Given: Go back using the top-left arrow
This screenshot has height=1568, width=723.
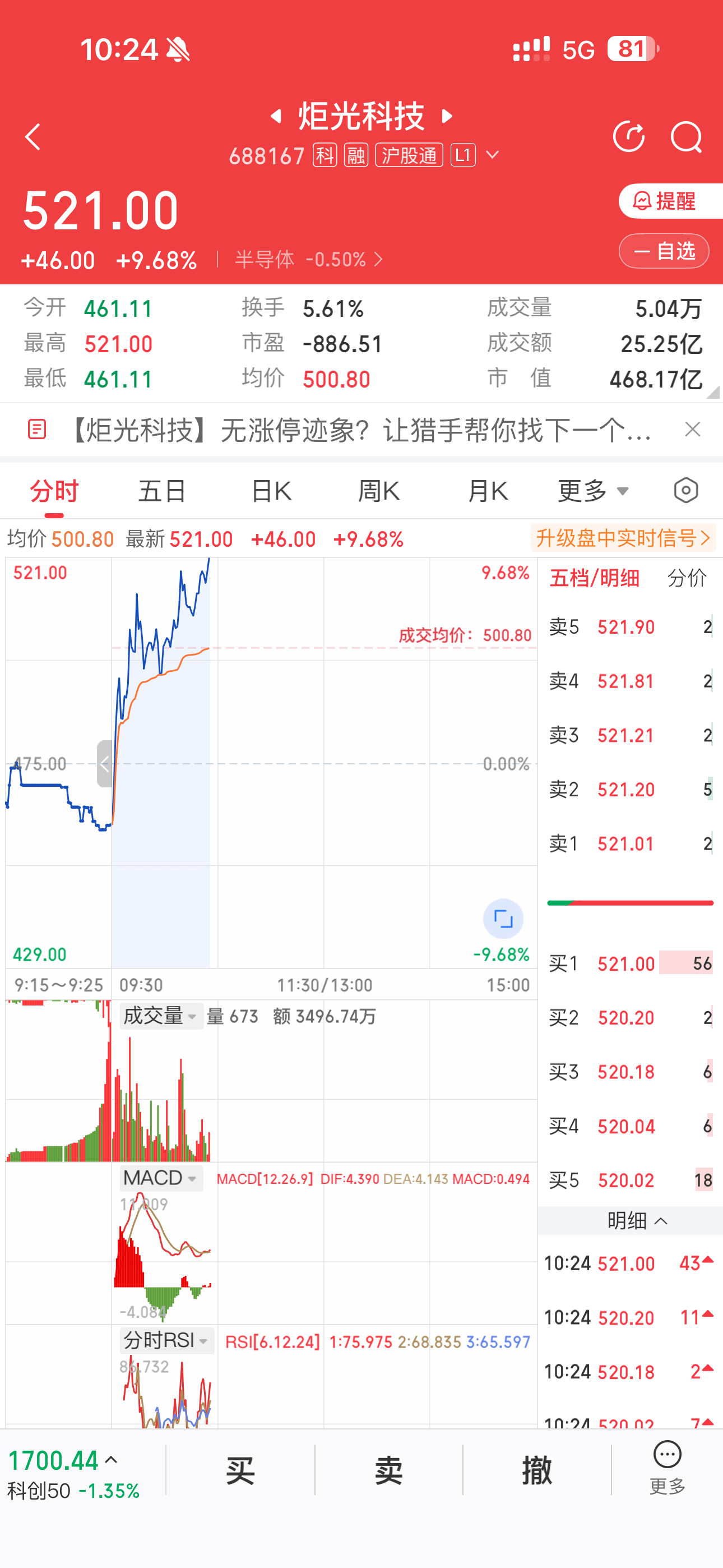Looking at the screenshot, I should [x=33, y=137].
